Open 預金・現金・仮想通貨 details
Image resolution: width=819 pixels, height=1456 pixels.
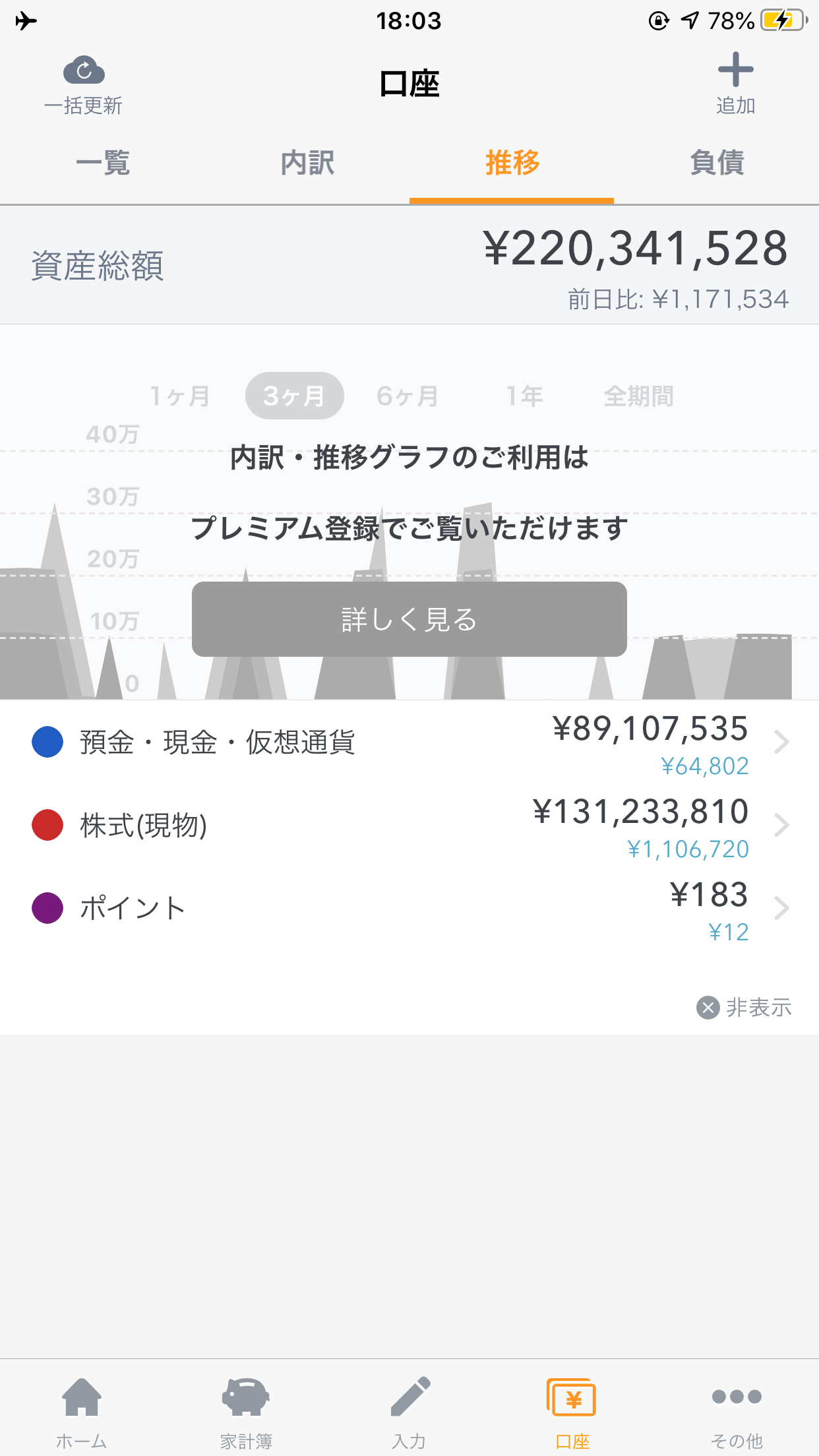click(x=409, y=743)
